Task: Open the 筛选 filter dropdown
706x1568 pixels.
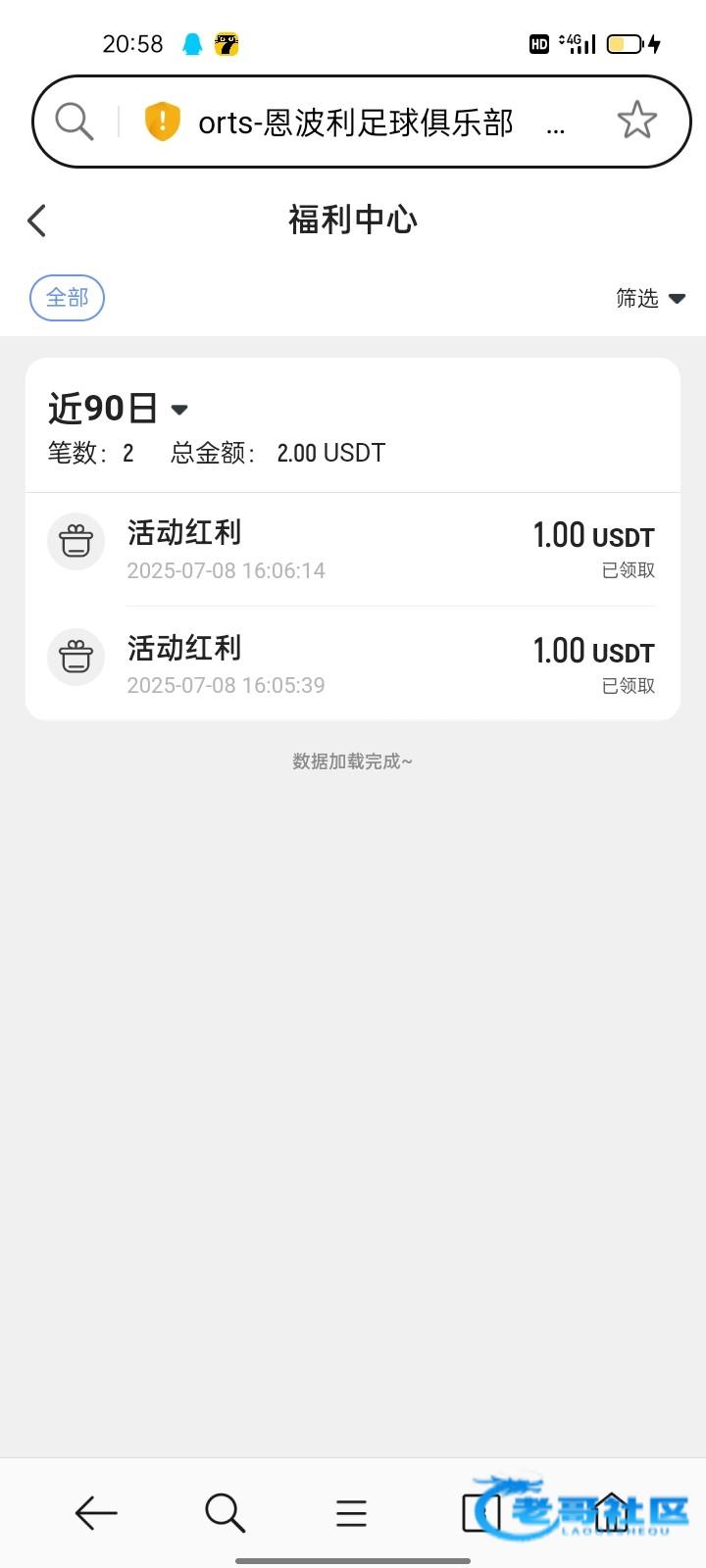Action: tap(650, 298)
